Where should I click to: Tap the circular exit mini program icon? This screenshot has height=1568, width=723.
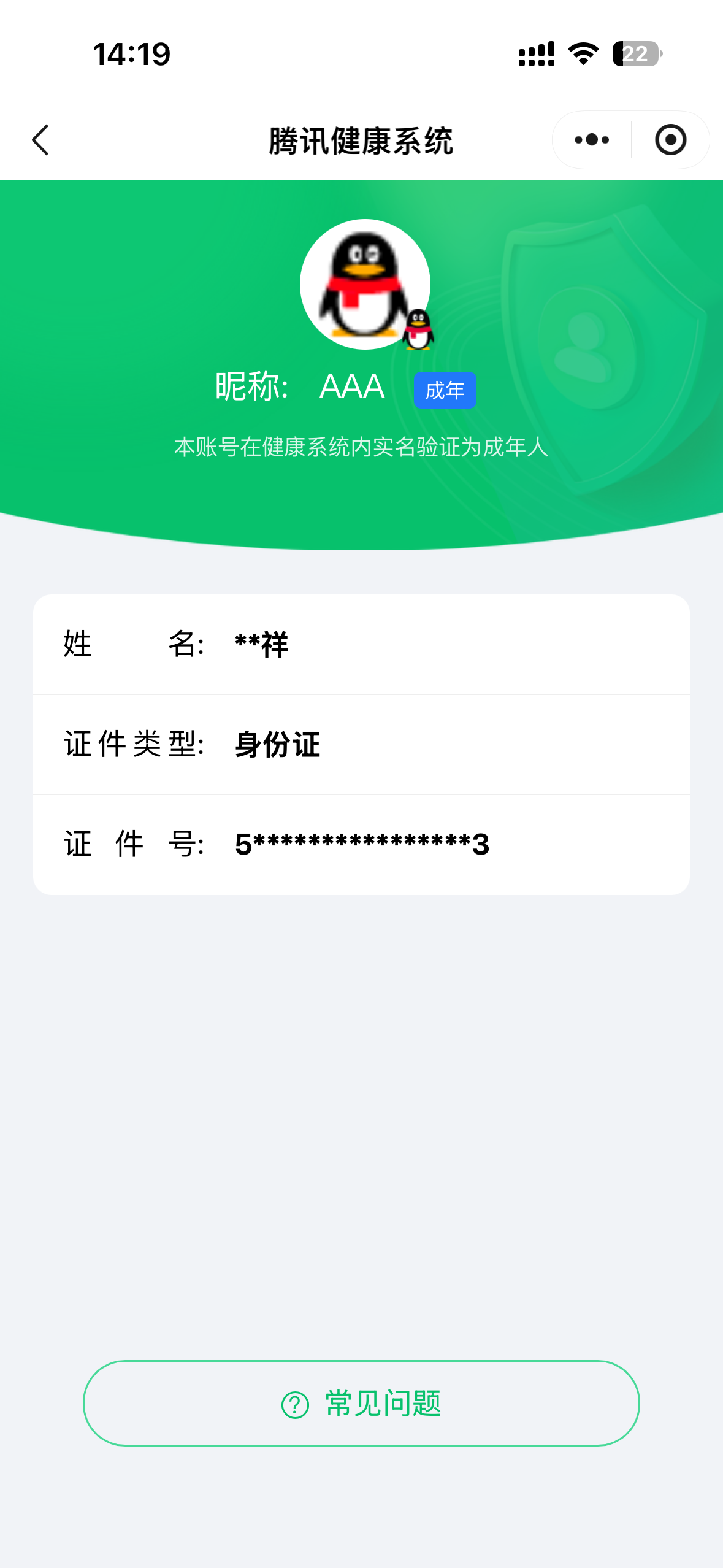pyautogui.click(x=670, y=140)
